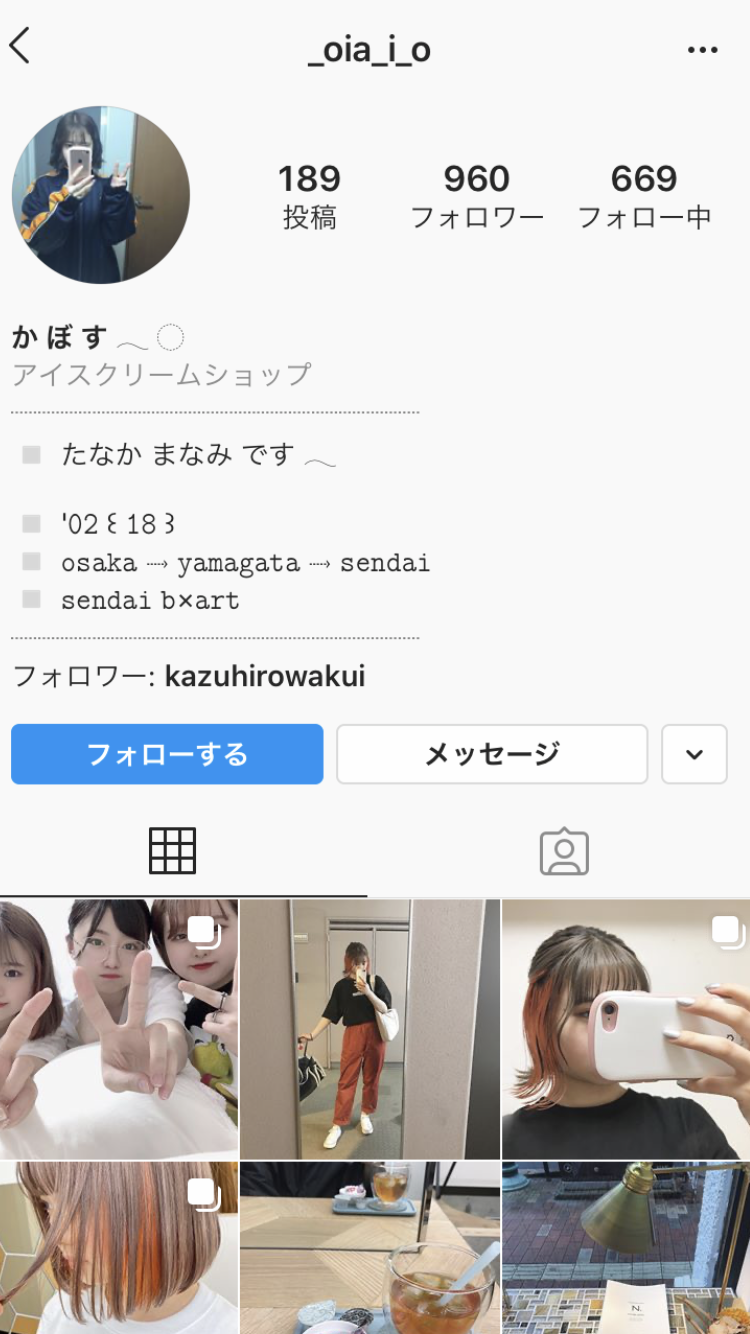Open the 669 フォロー中 list
Viewport: 750px width, 1334px height.
pyautogui.click(x=644, y=196)
